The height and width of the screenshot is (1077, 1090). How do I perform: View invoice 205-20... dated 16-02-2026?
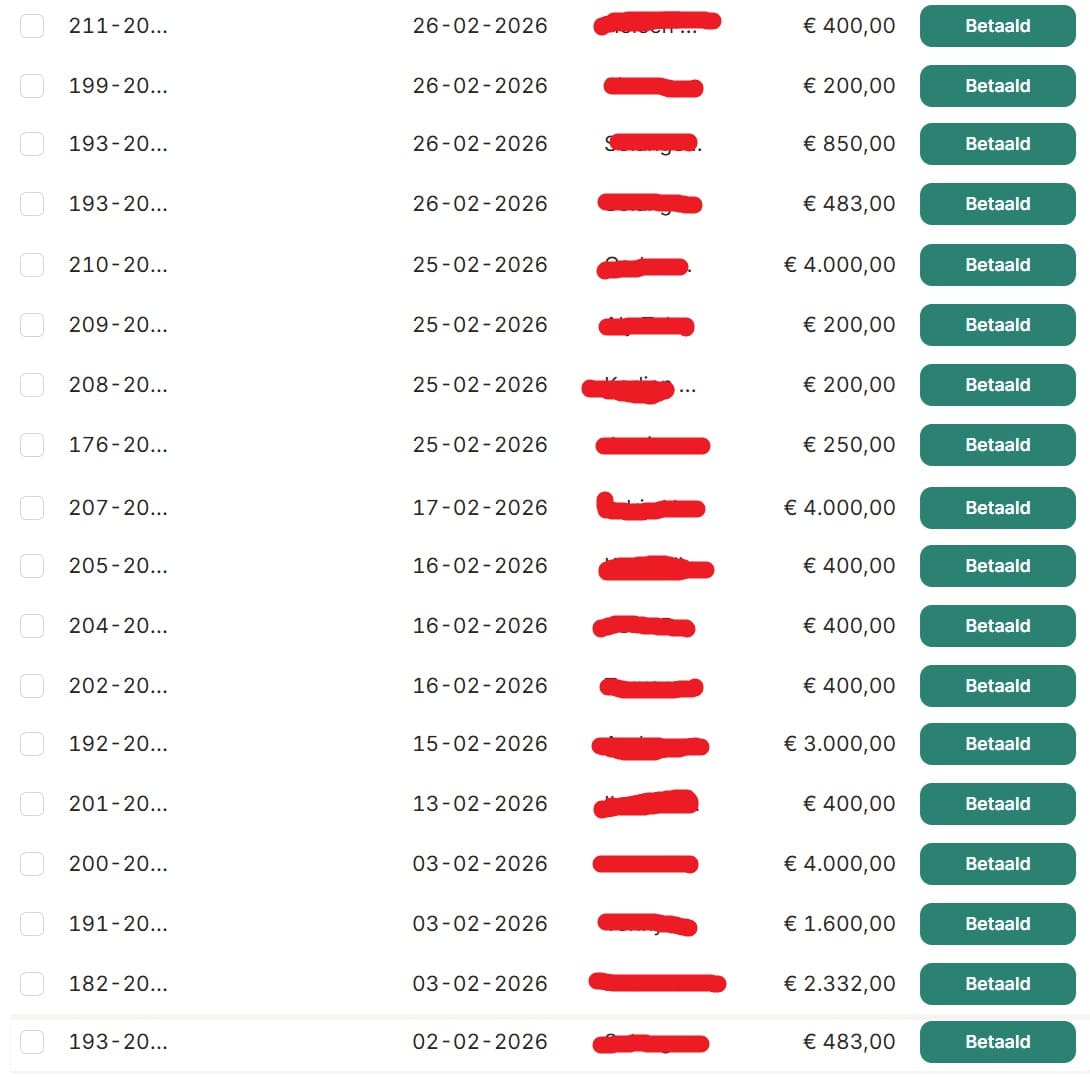coord(118,565)
